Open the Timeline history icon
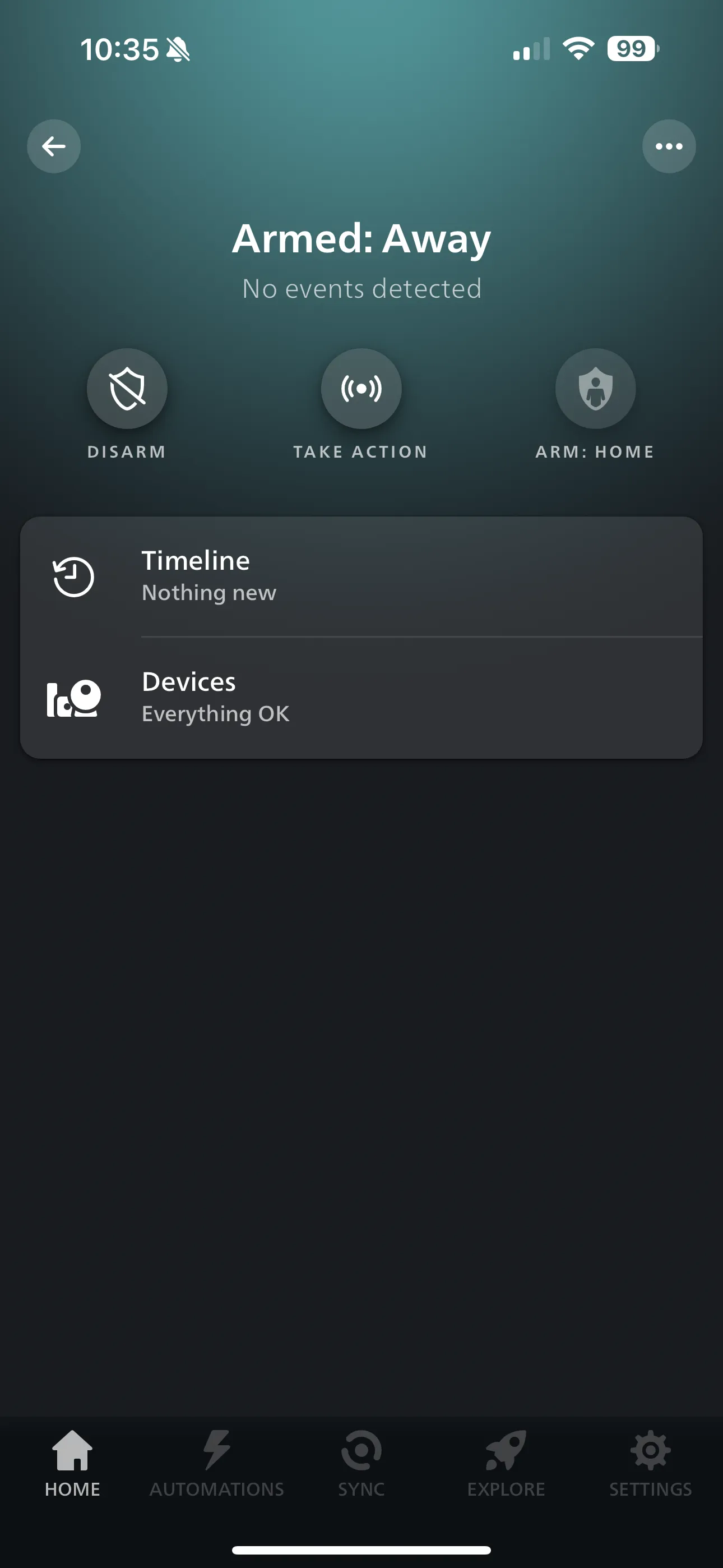The width and height of the screenshot is (723, 1568). (x=71, y=577)
